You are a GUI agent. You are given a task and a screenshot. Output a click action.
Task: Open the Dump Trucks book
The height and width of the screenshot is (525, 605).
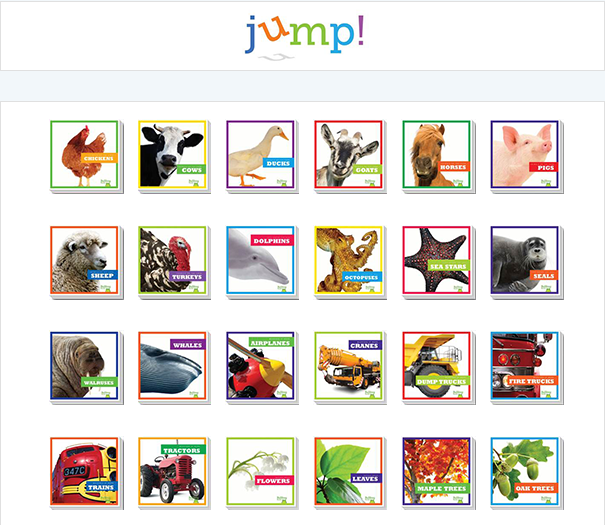[x=436, y=366]
